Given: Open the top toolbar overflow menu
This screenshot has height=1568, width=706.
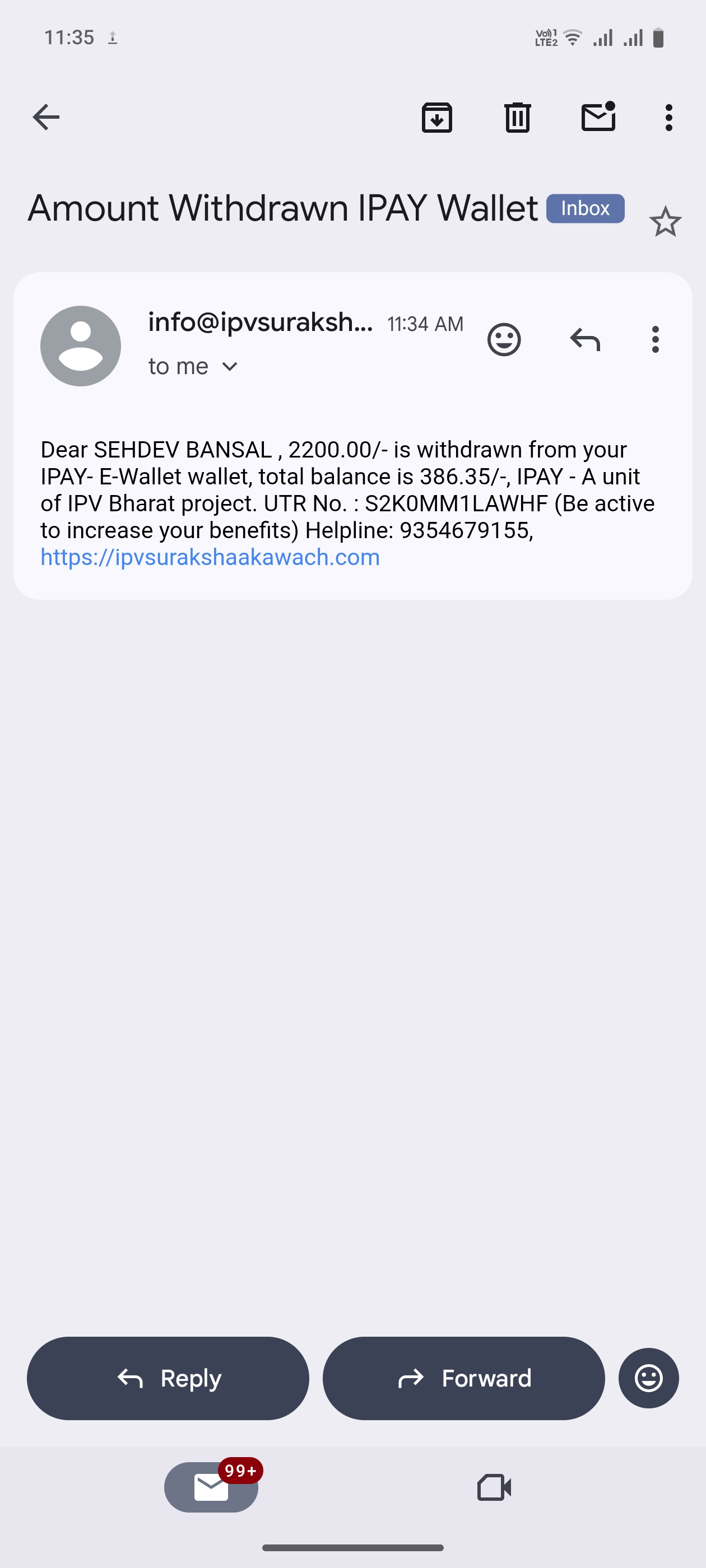Looking at the screenshot, I should [669, 118].
